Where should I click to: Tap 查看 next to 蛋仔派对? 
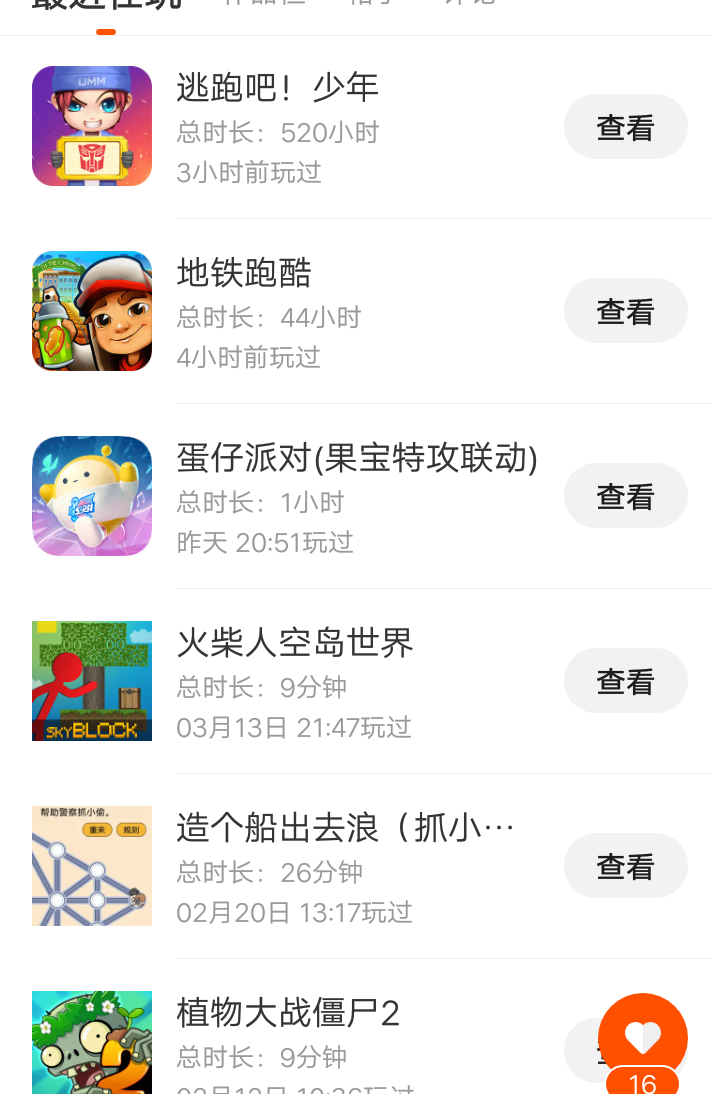625,496
